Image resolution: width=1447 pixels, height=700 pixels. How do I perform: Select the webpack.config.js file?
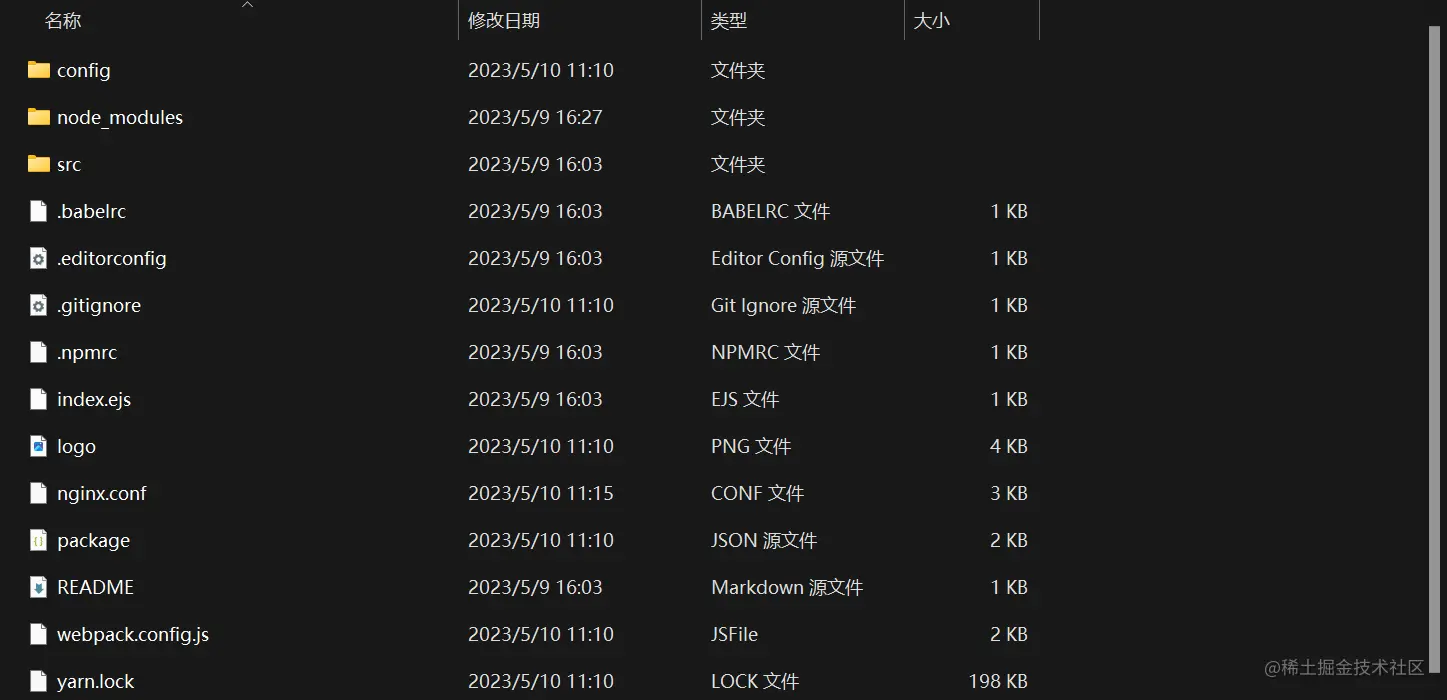pyautogui.click(x=132, y=635)
